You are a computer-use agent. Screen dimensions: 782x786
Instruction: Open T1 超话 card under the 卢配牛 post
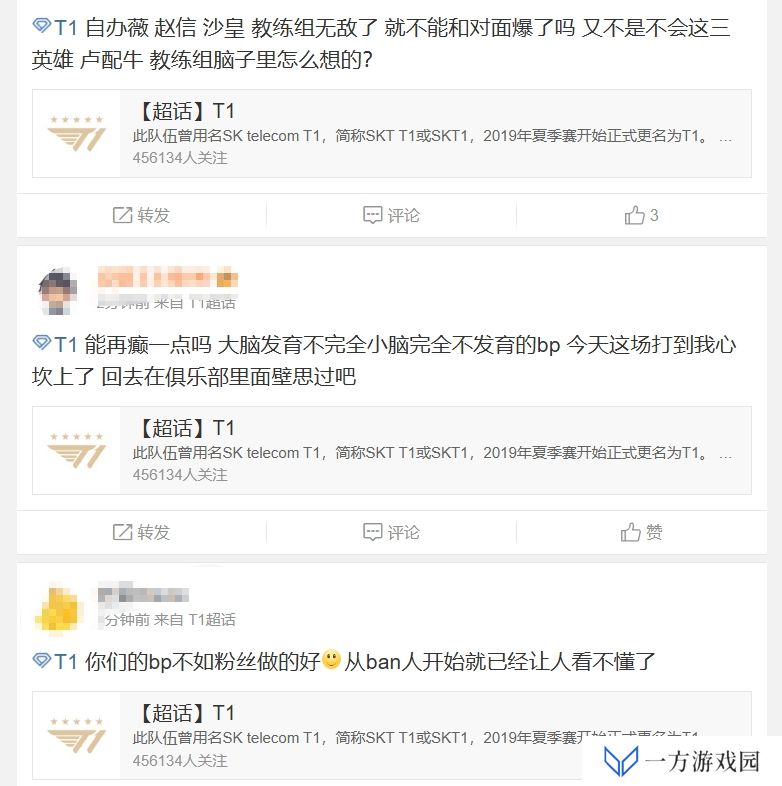(391, 134)
